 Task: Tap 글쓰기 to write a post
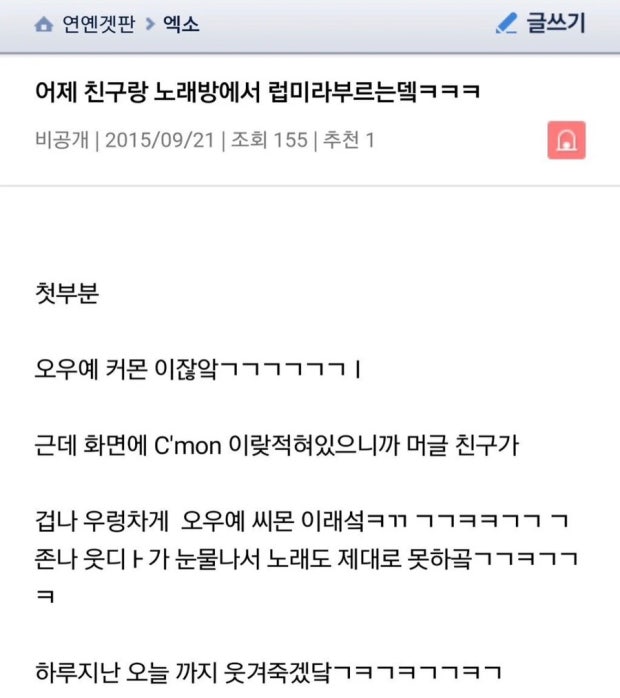click(541, 24)
